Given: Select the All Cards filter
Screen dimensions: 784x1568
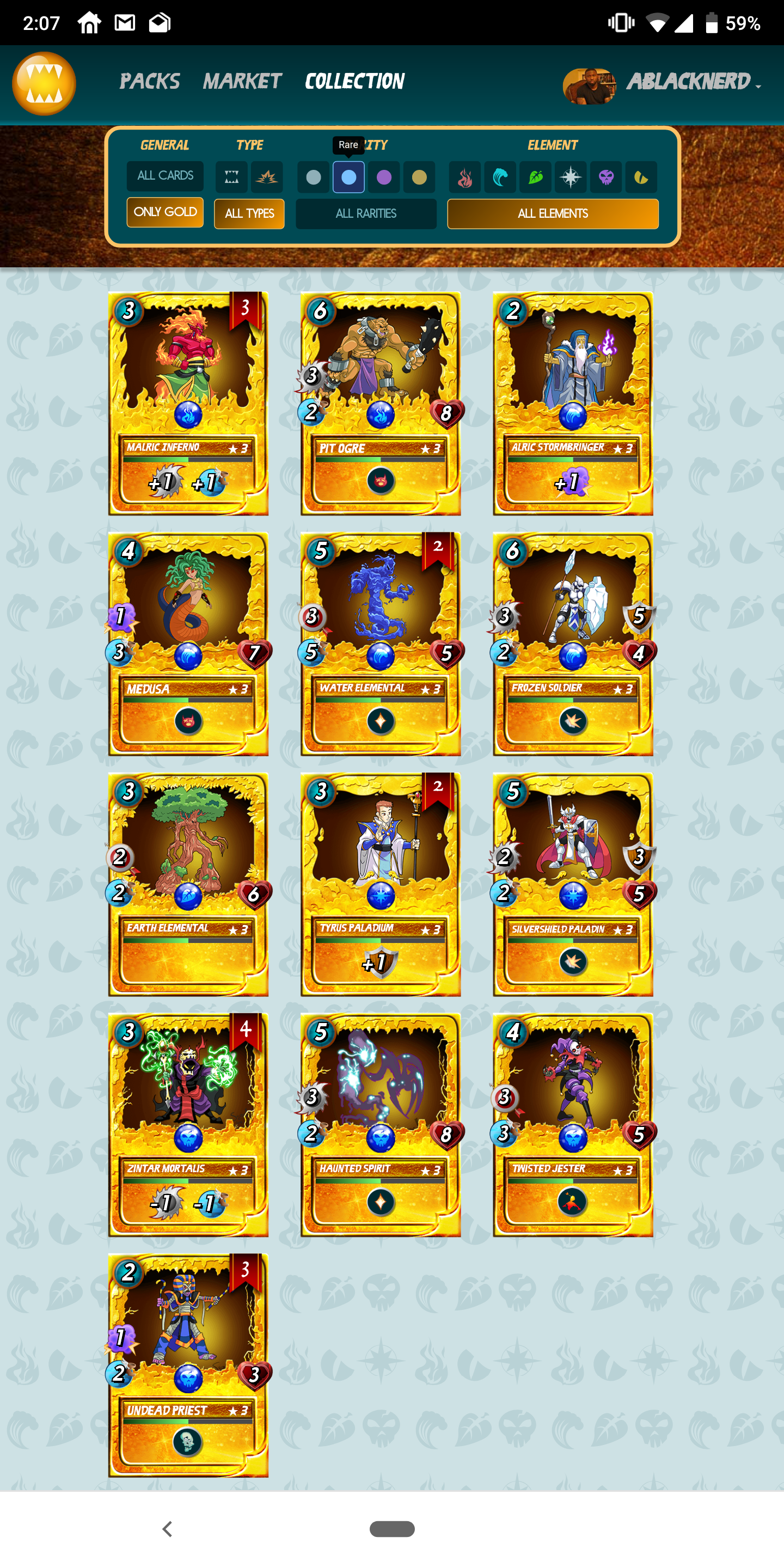Looking at the screenshot, I should point(165,176).
